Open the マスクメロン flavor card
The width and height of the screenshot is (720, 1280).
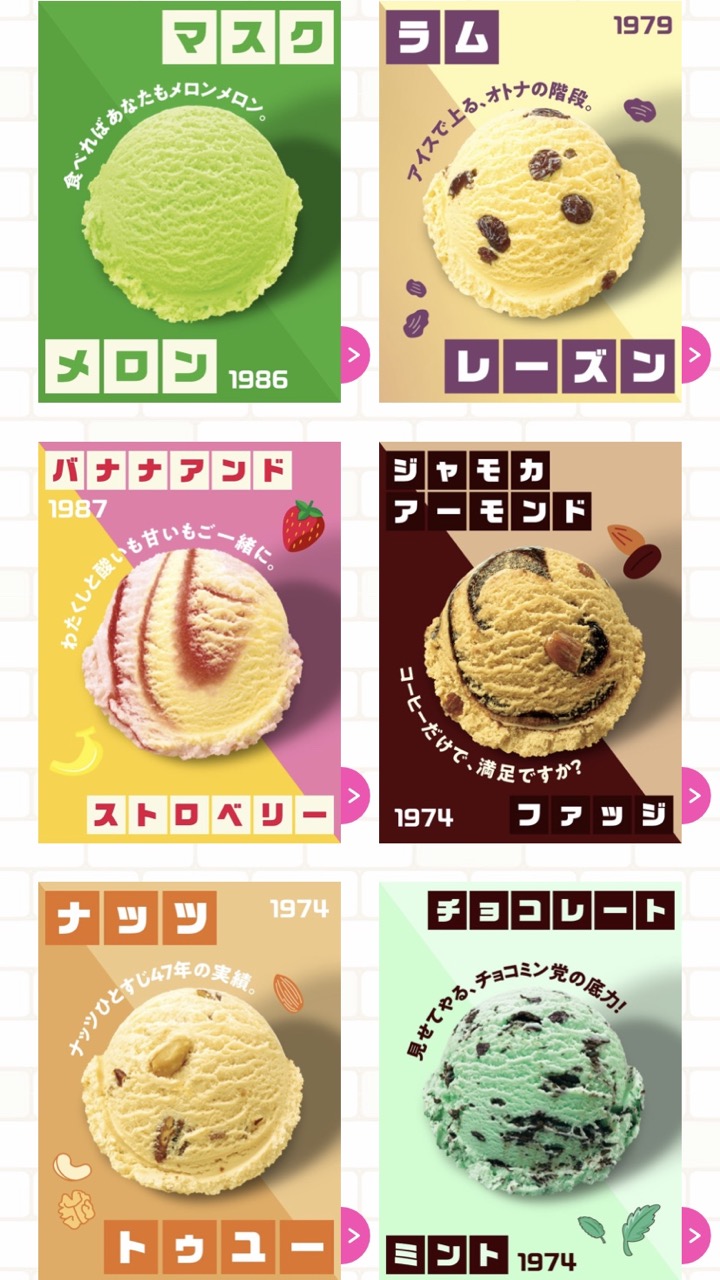[189, 201]
